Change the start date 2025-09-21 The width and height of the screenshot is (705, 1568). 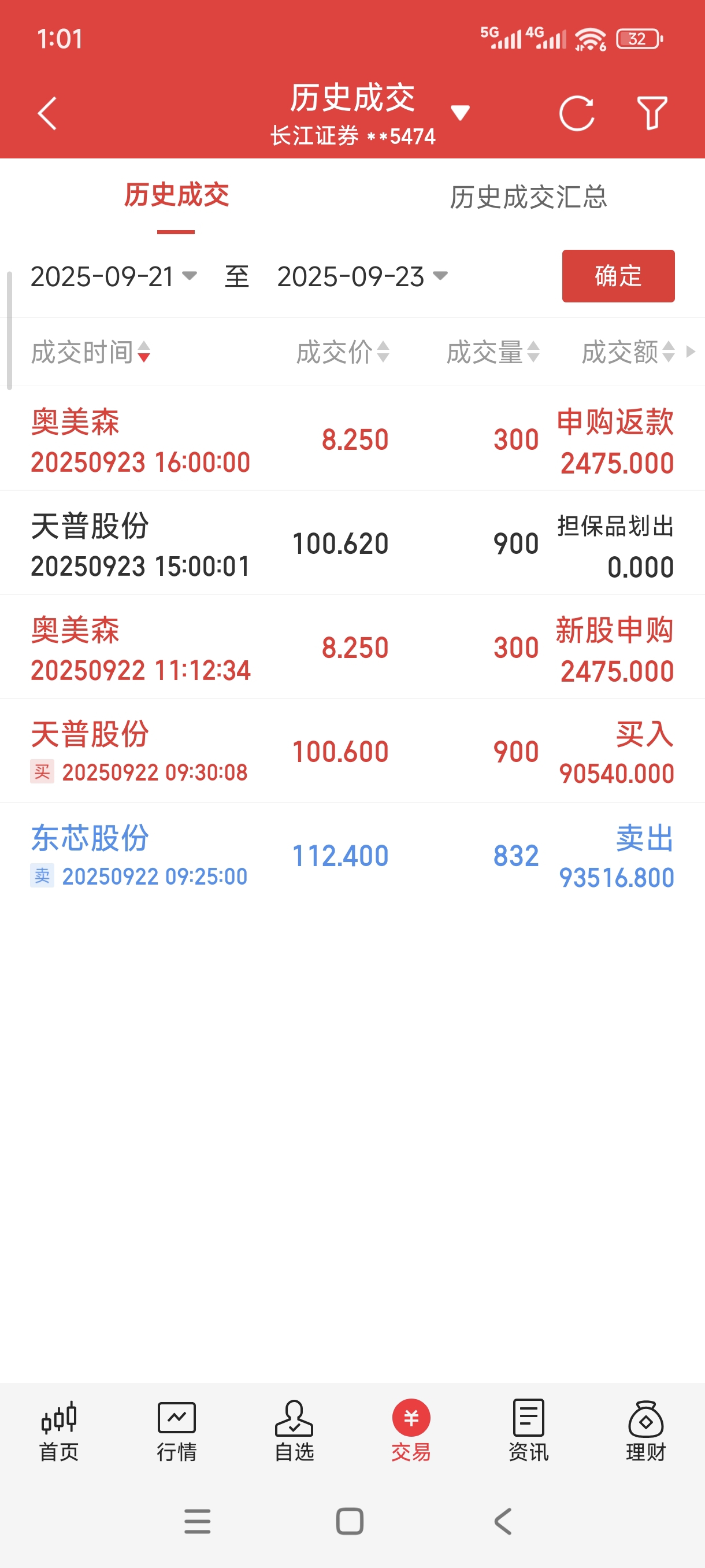tap(113, 277)
